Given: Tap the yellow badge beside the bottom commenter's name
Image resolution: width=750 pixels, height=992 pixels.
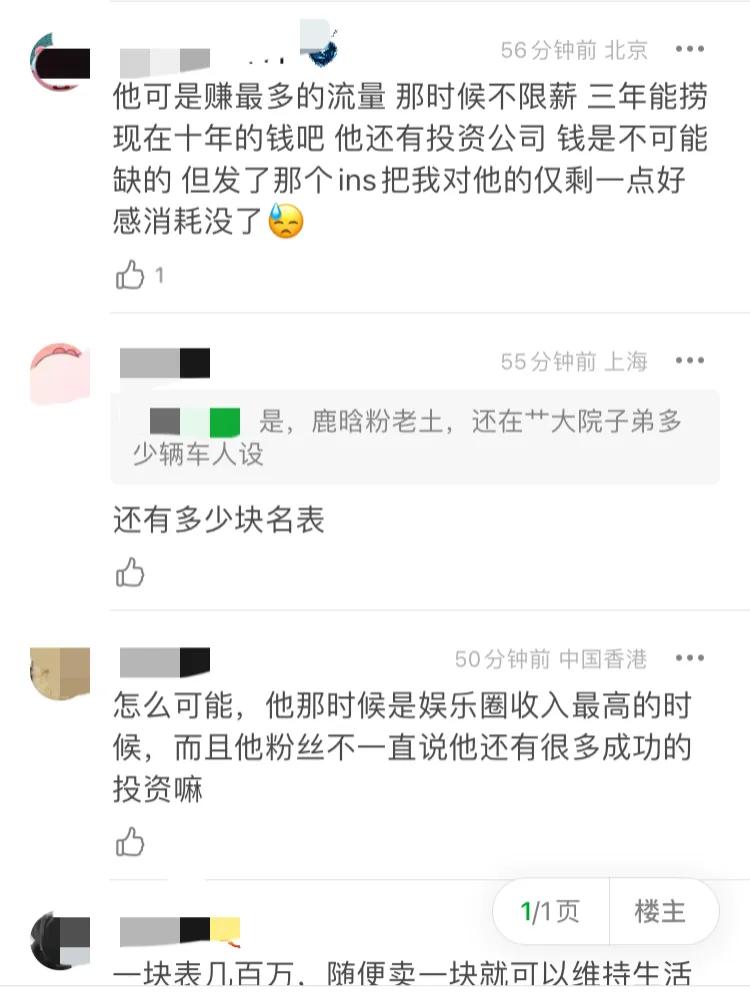Looking at the screenshot, I should [225, 930].
